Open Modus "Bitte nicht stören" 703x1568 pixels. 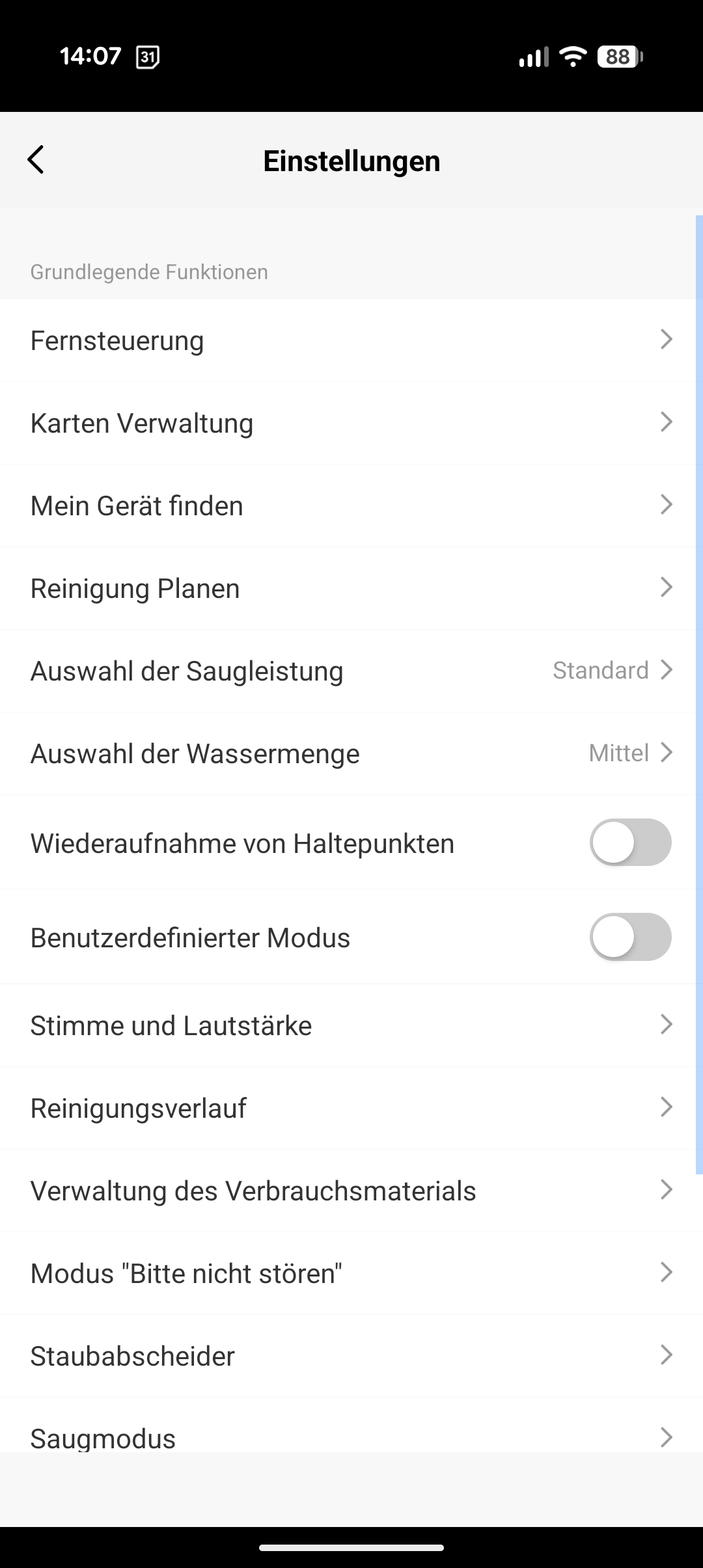351,1273
